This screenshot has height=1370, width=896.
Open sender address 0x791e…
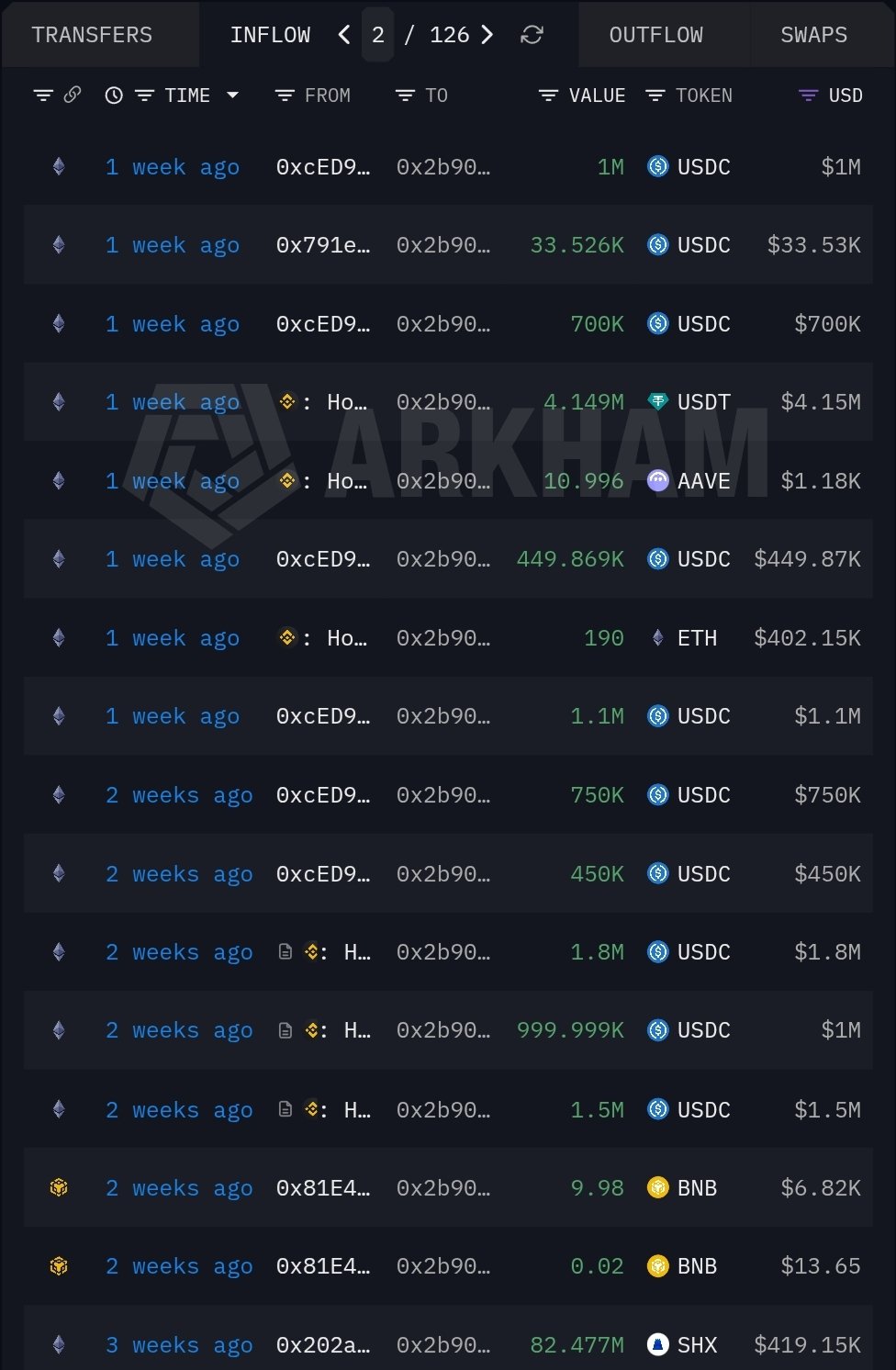point(323,245)
